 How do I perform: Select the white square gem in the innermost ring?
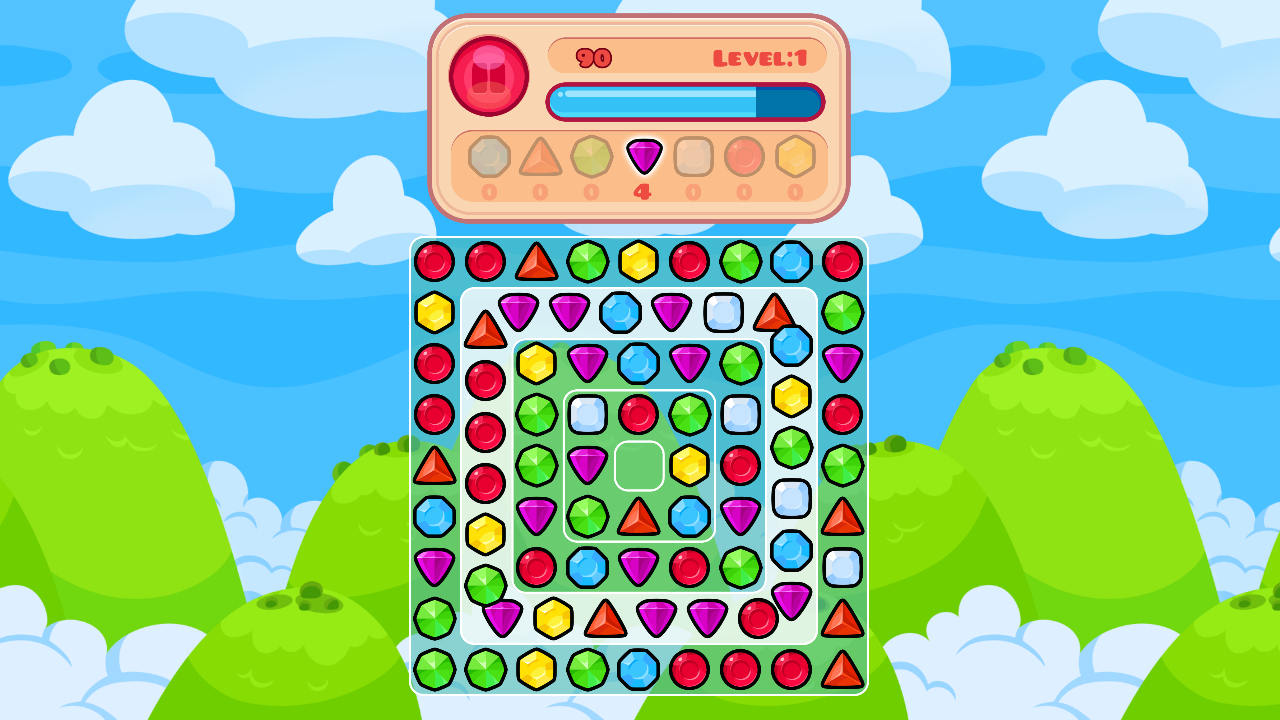coord(587,414)
